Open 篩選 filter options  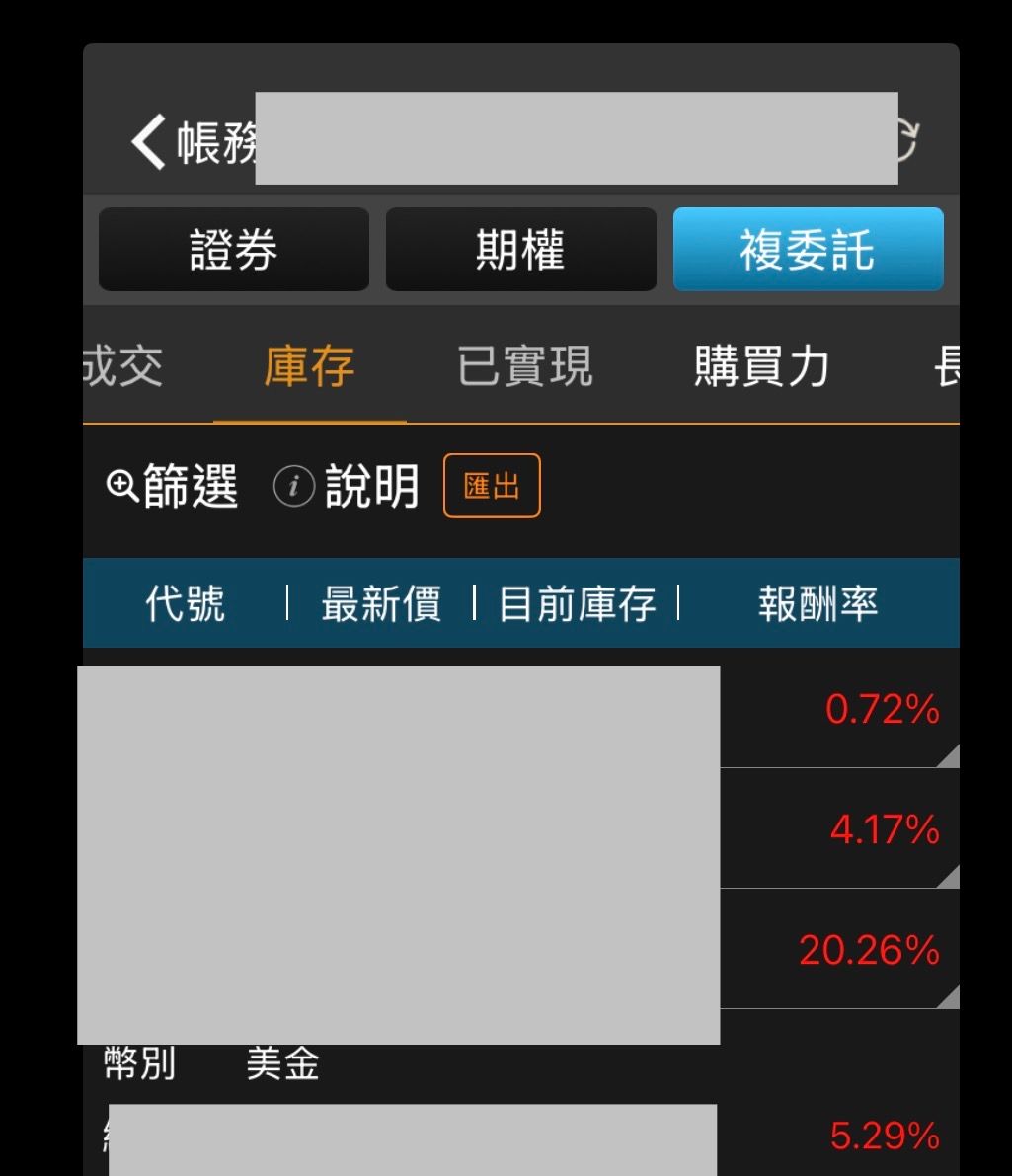tap(173, 486)
